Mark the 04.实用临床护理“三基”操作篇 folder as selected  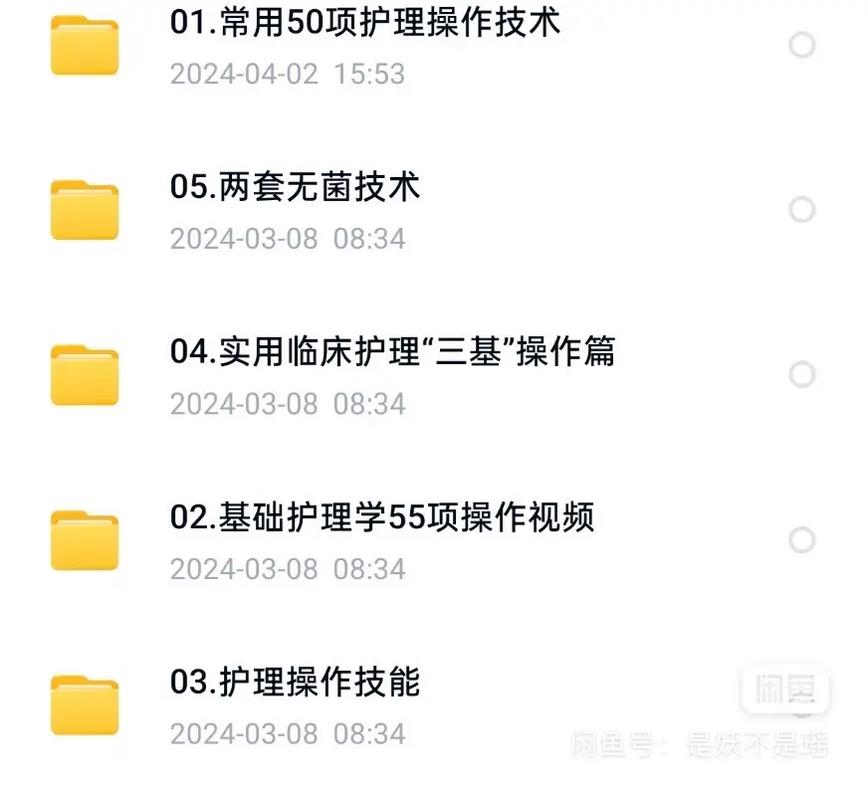click(802, 375)
